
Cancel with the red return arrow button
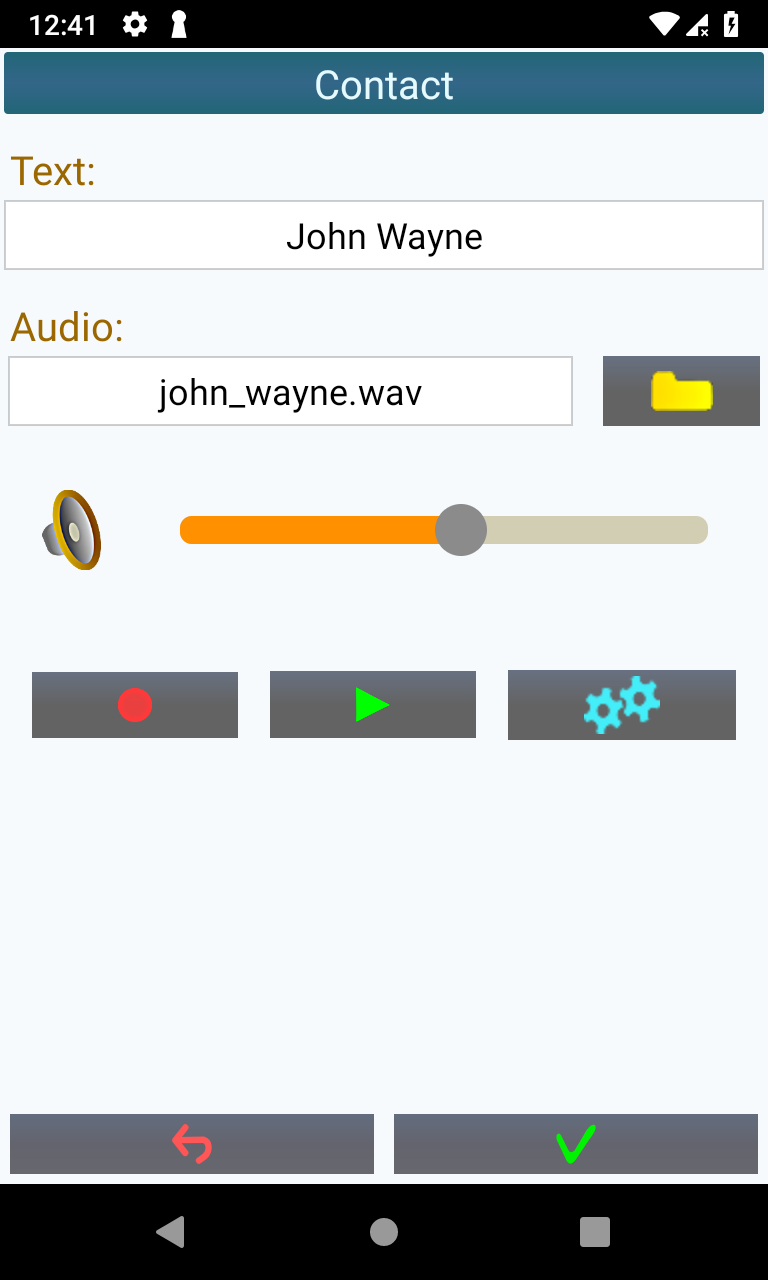[x=192, y=1144]
